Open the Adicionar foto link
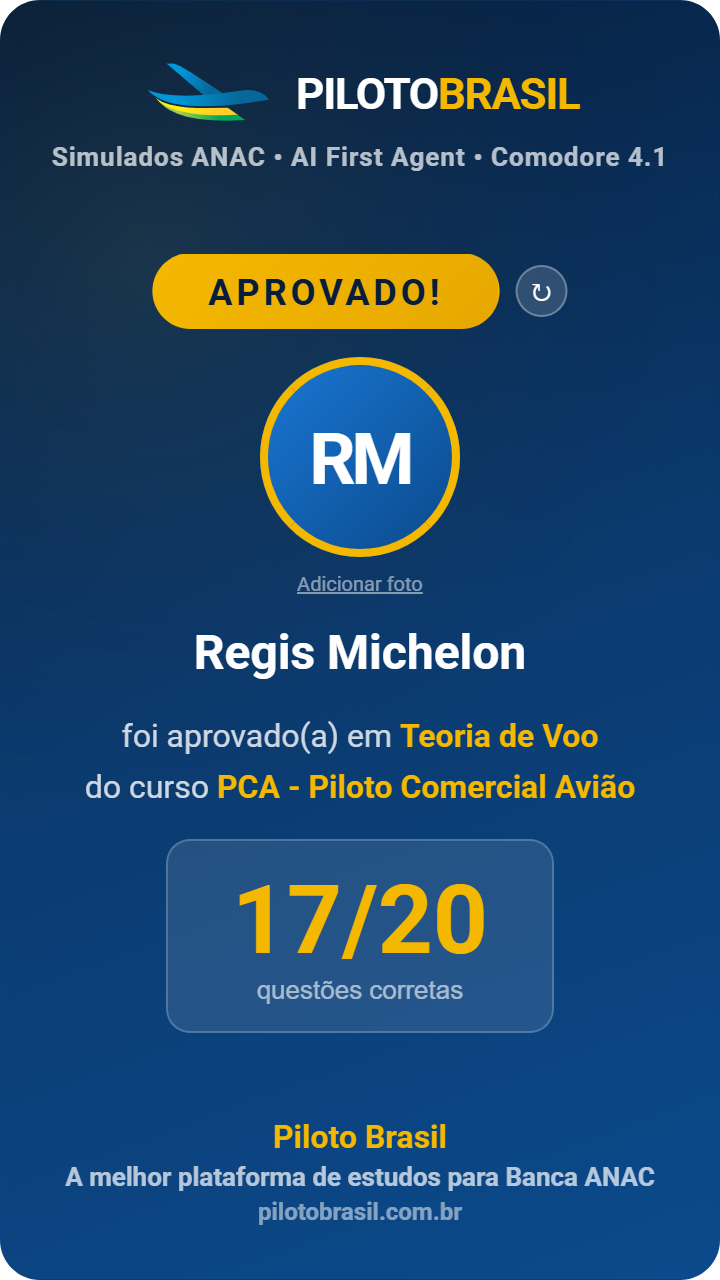The image size is (720, 1280). pyautogui.click(x=360, y=584)
